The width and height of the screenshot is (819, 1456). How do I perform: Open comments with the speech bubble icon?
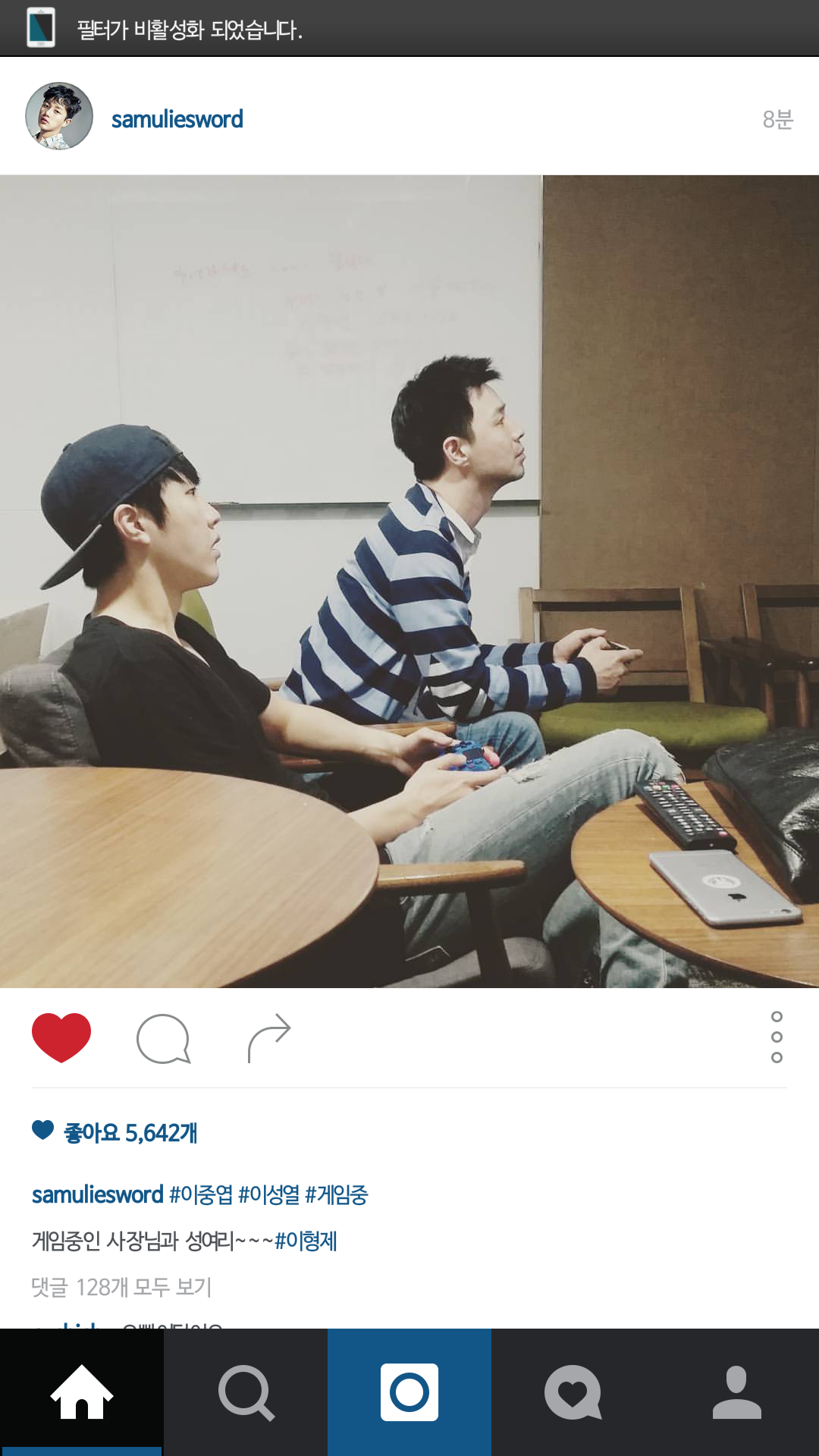point(163,1038)
